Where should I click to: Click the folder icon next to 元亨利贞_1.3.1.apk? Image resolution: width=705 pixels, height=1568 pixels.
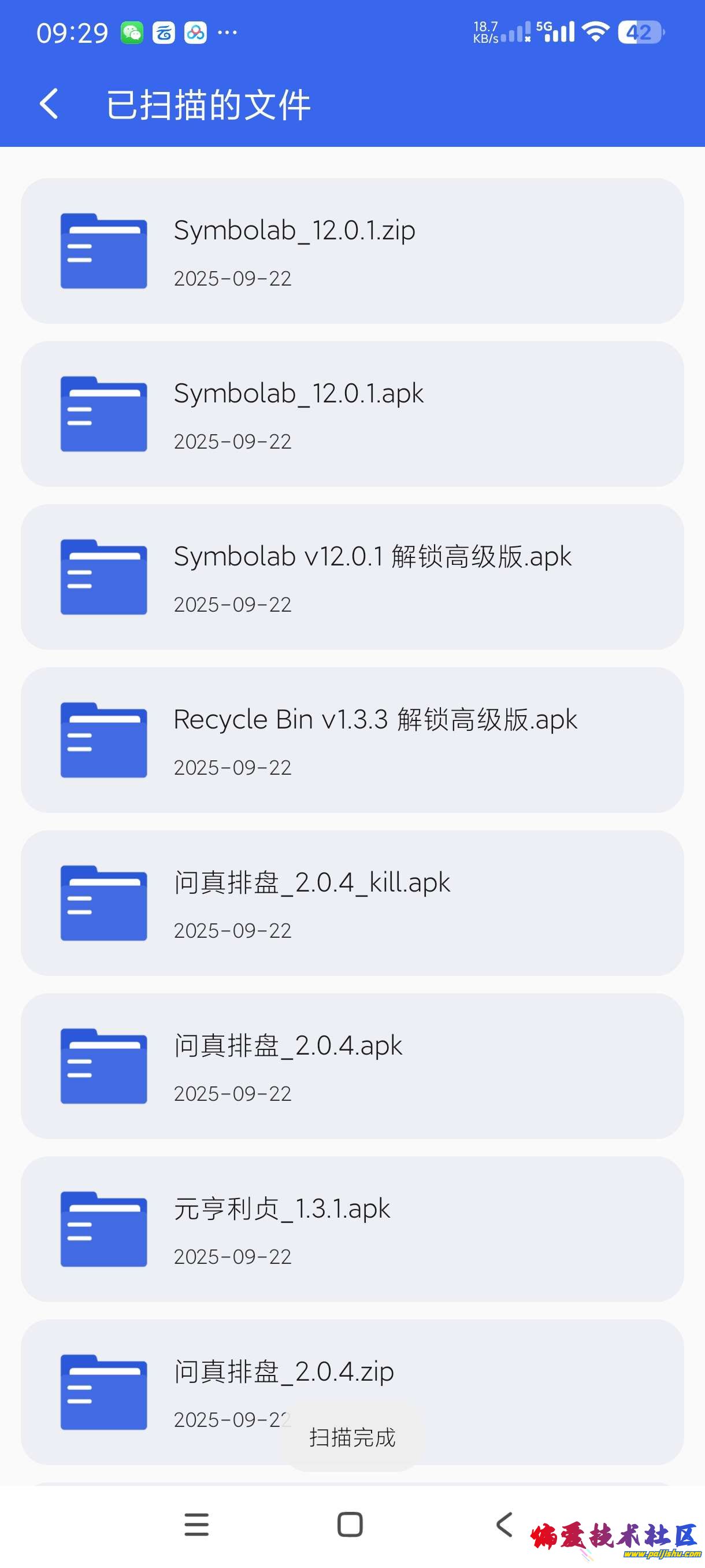click(103, 1229)
